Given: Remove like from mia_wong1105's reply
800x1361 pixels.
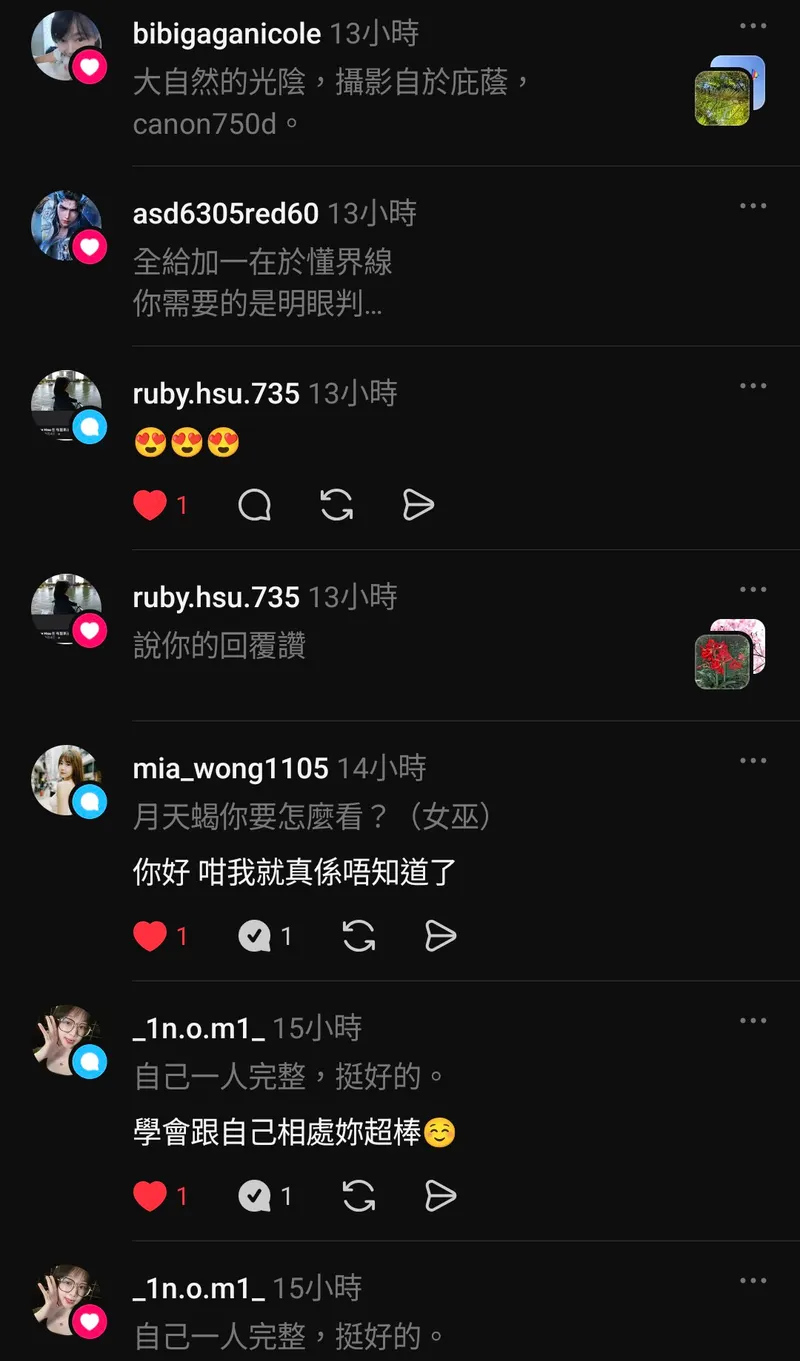Looking at the screenshot, I should point(150,936).
